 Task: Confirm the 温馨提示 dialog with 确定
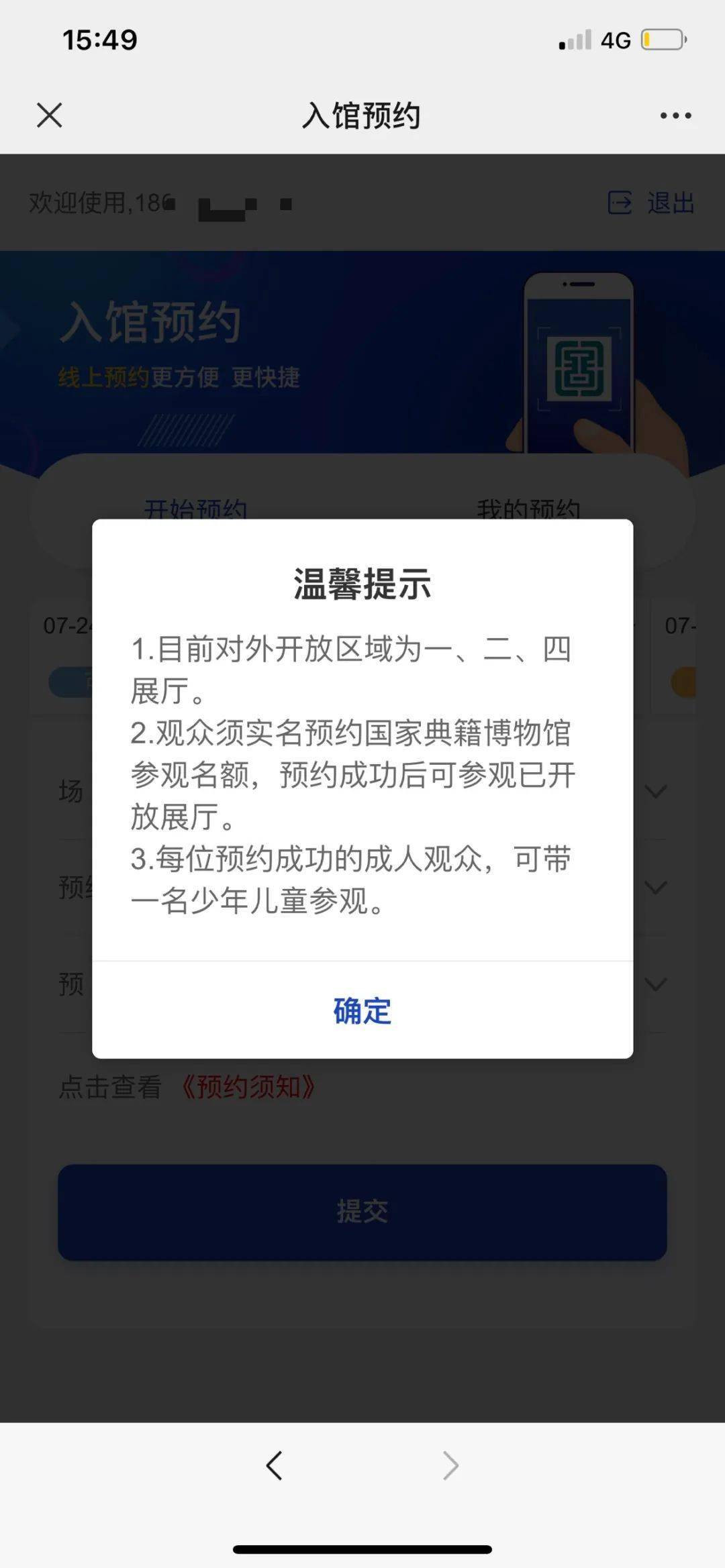(x=362, y=1010)
